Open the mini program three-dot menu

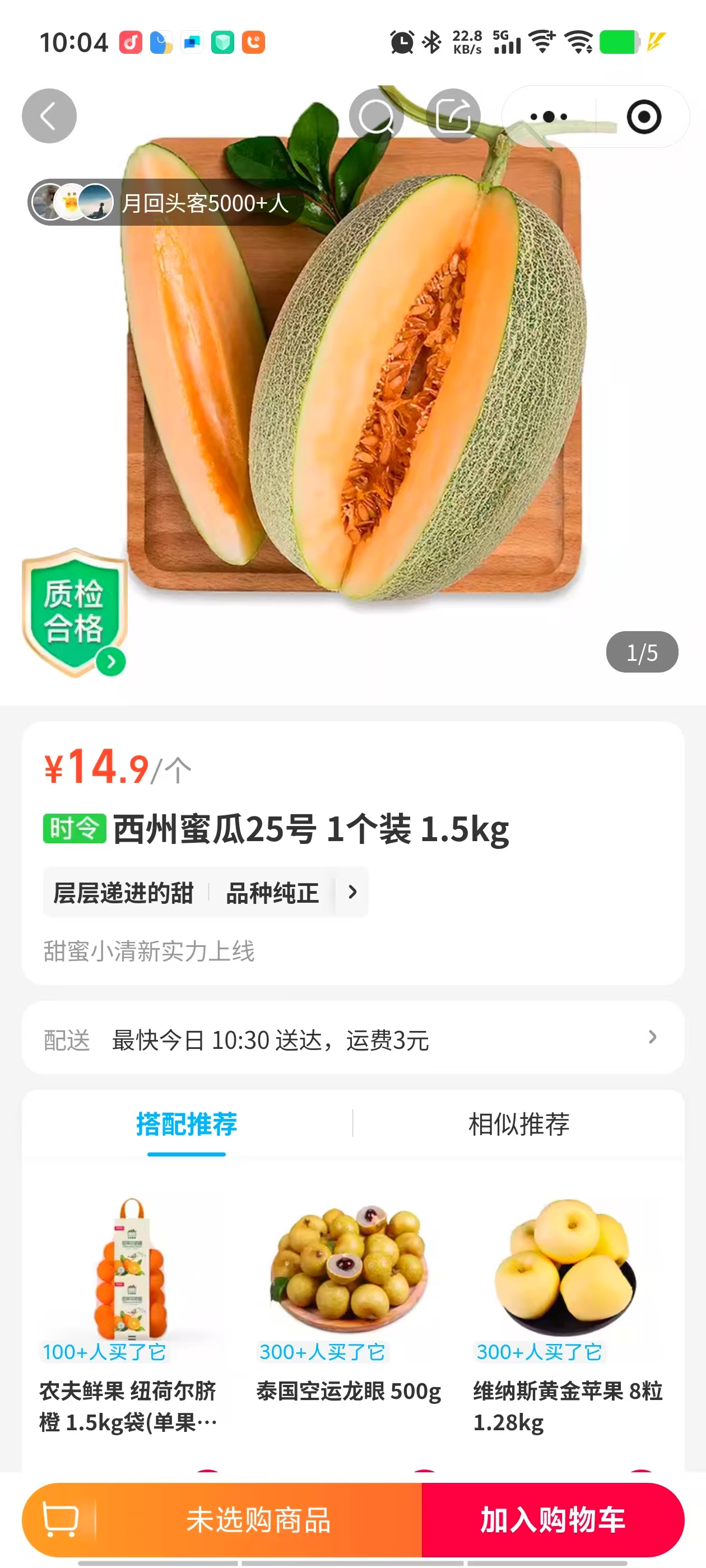pyautogui.click(x=548, y=116)
